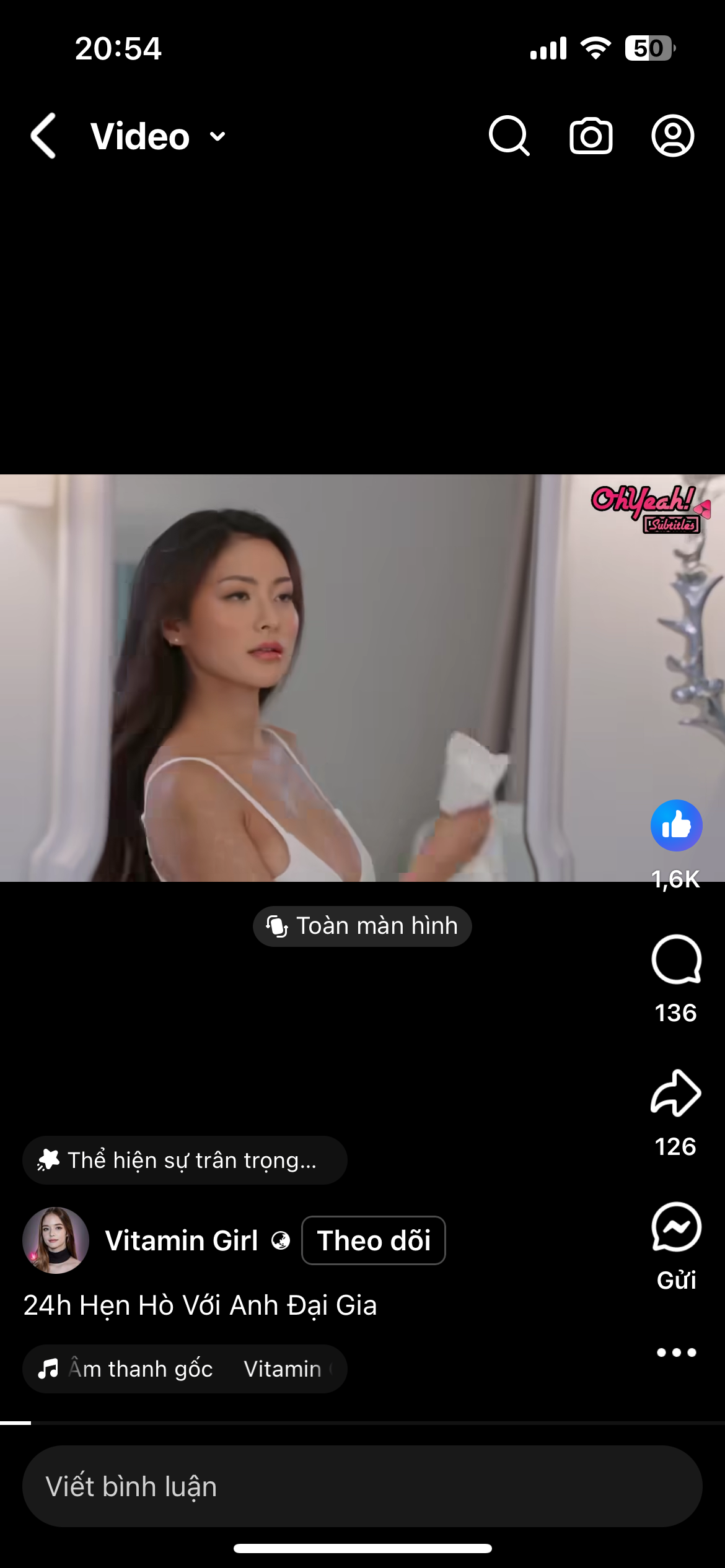This screenshot has height=1568, width=725.
Task: Open the search magnifier icon
Action: 509,136
